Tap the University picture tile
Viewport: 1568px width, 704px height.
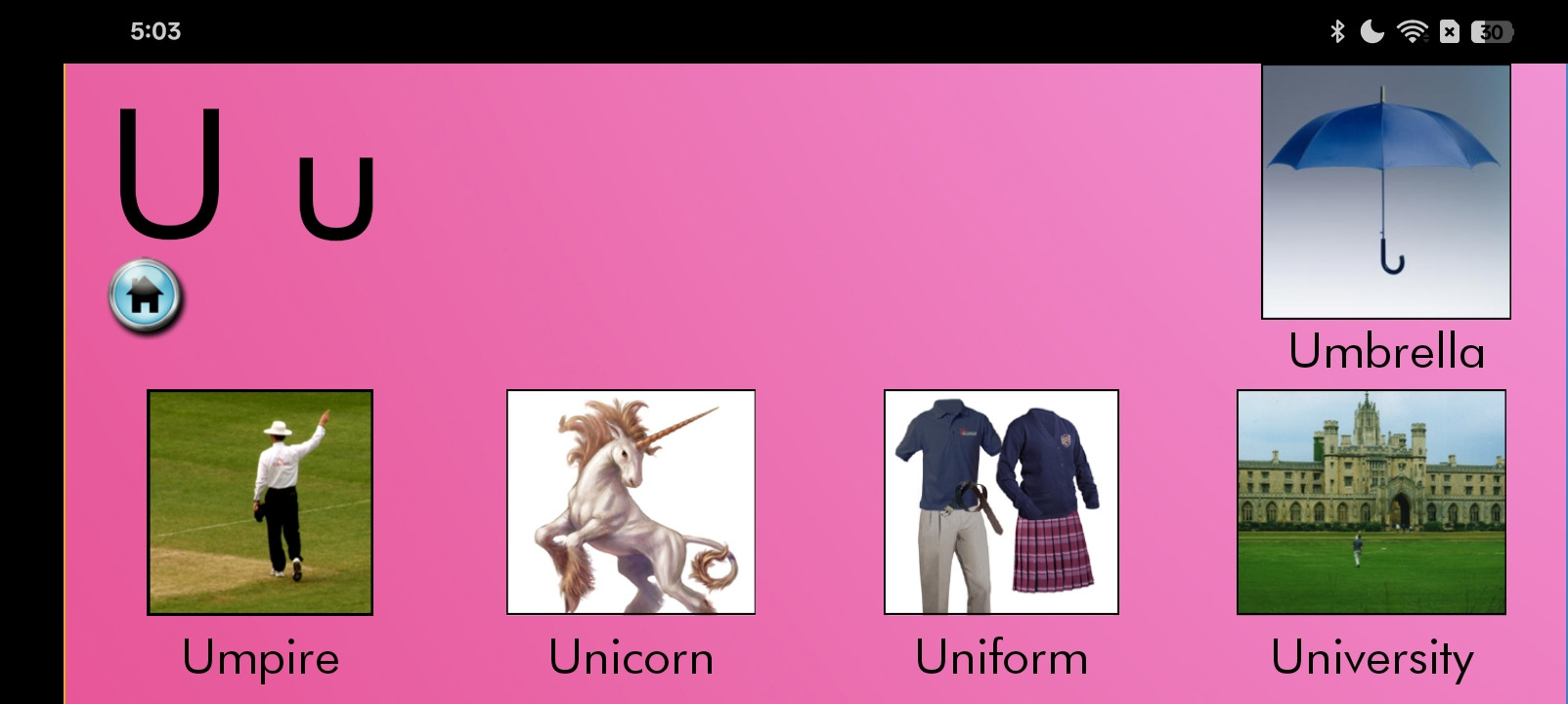[x=1371, y=503]
